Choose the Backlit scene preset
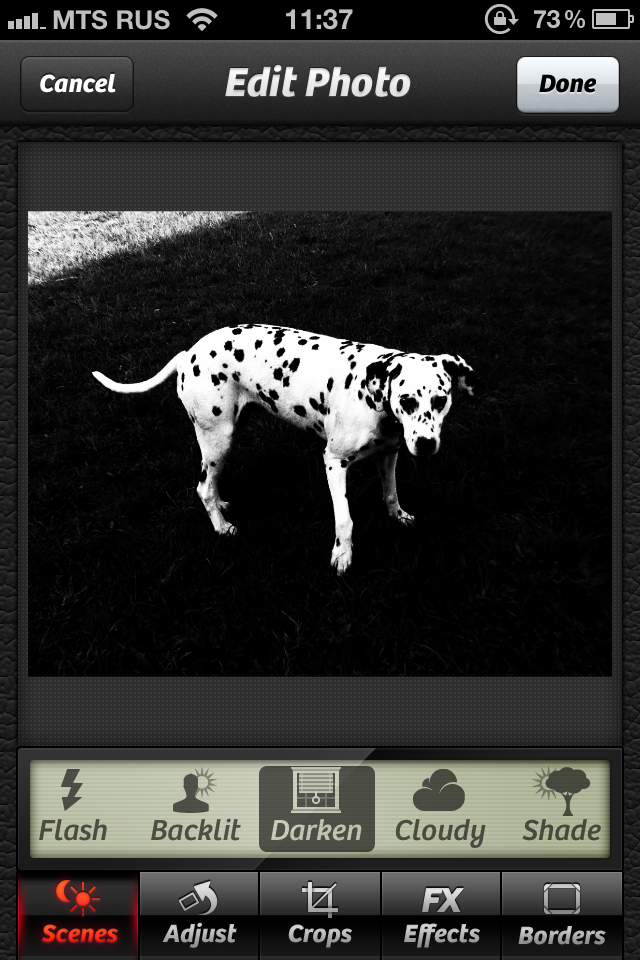640x960 pixels. pyautogui.click(x=196, y=807)
